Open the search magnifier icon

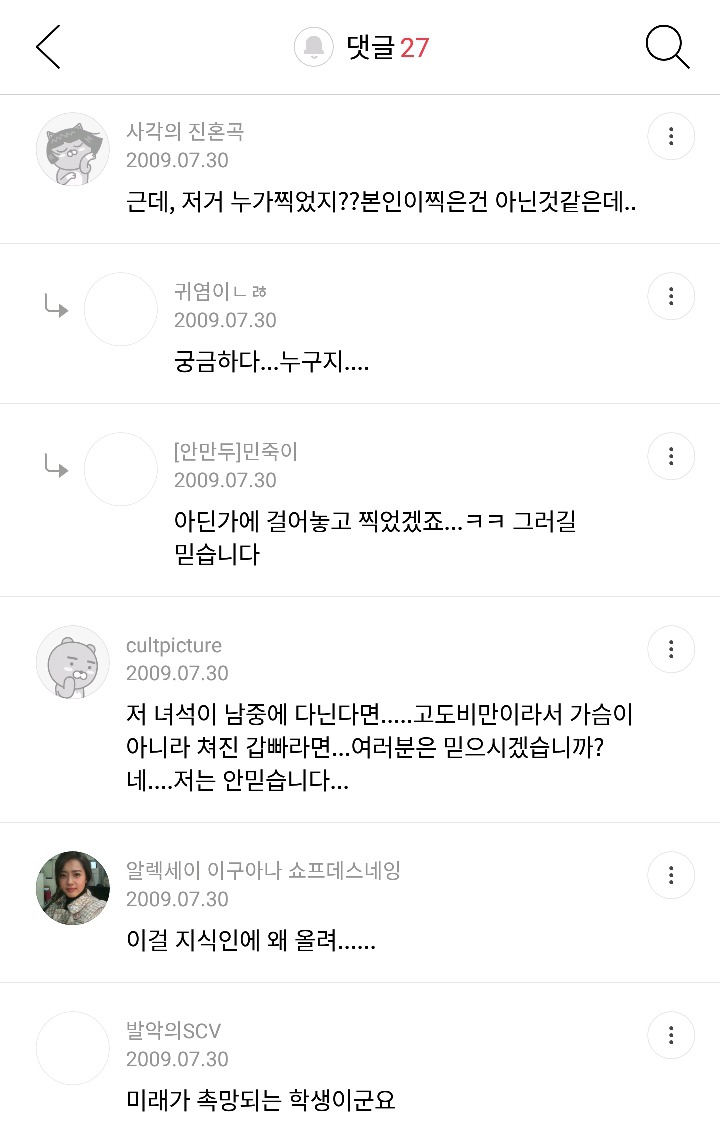[667, 47]
